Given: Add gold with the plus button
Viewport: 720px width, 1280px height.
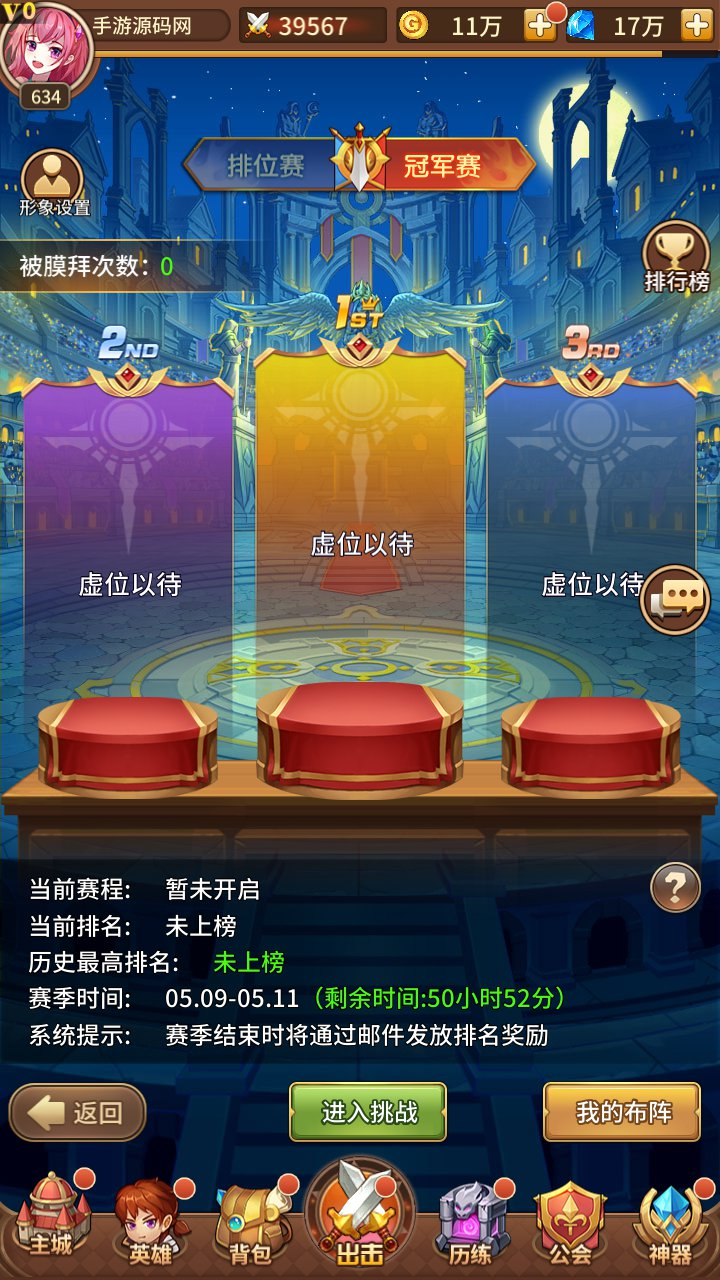Looking at the screenshot, I should [540, 26].
